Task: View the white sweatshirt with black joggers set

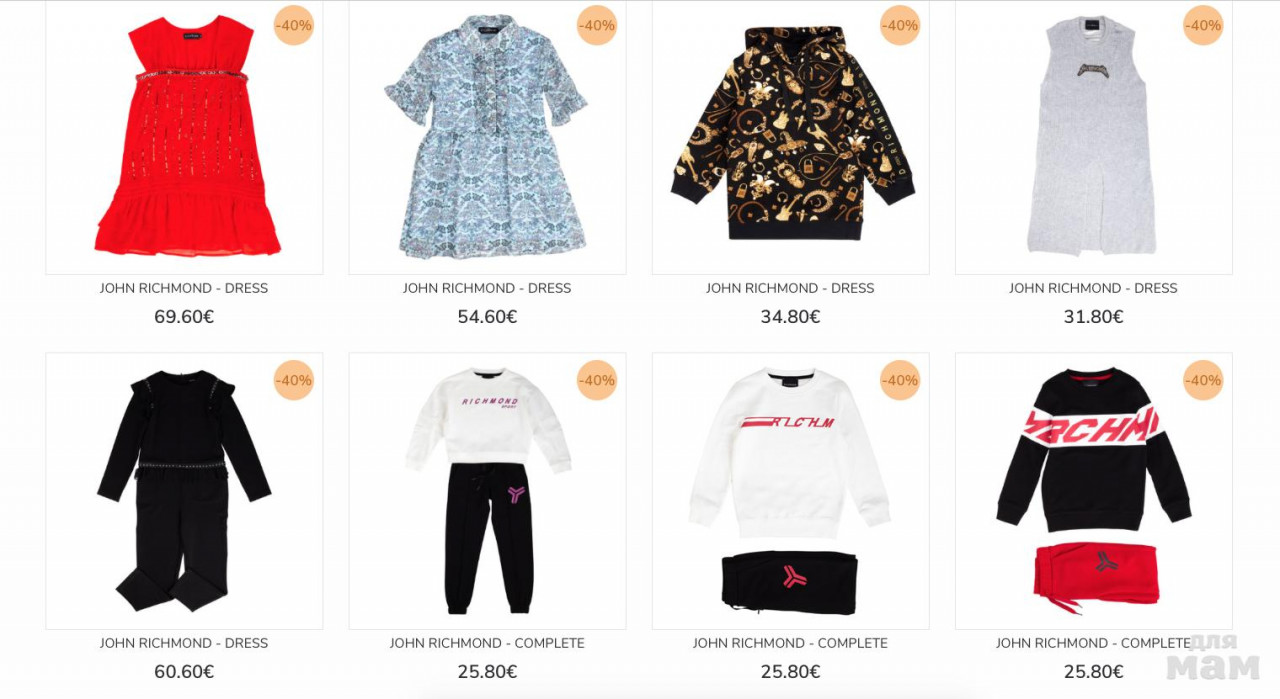Action: [x=487, y=490]
